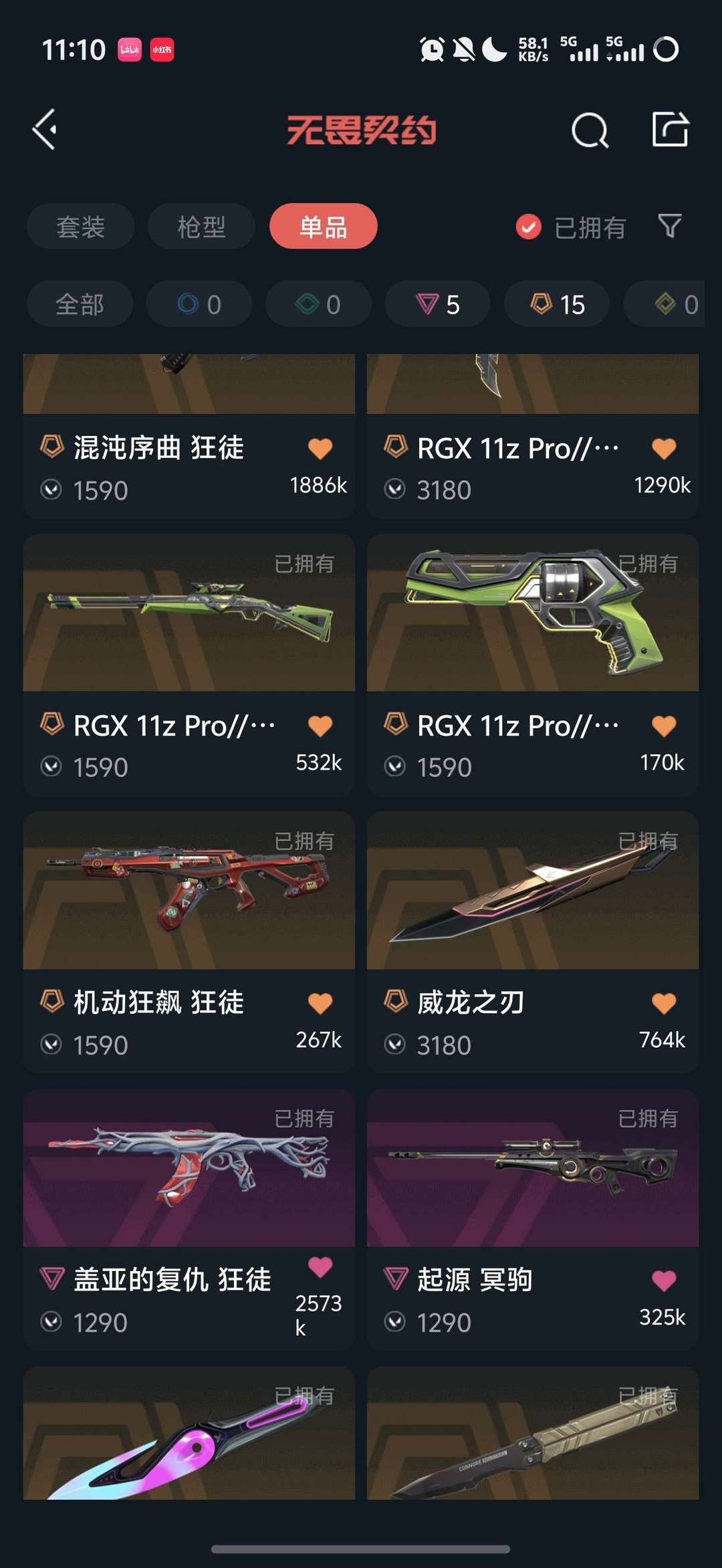Open the search icon
Screen dimensions: 722x1568
pos(590,130)
